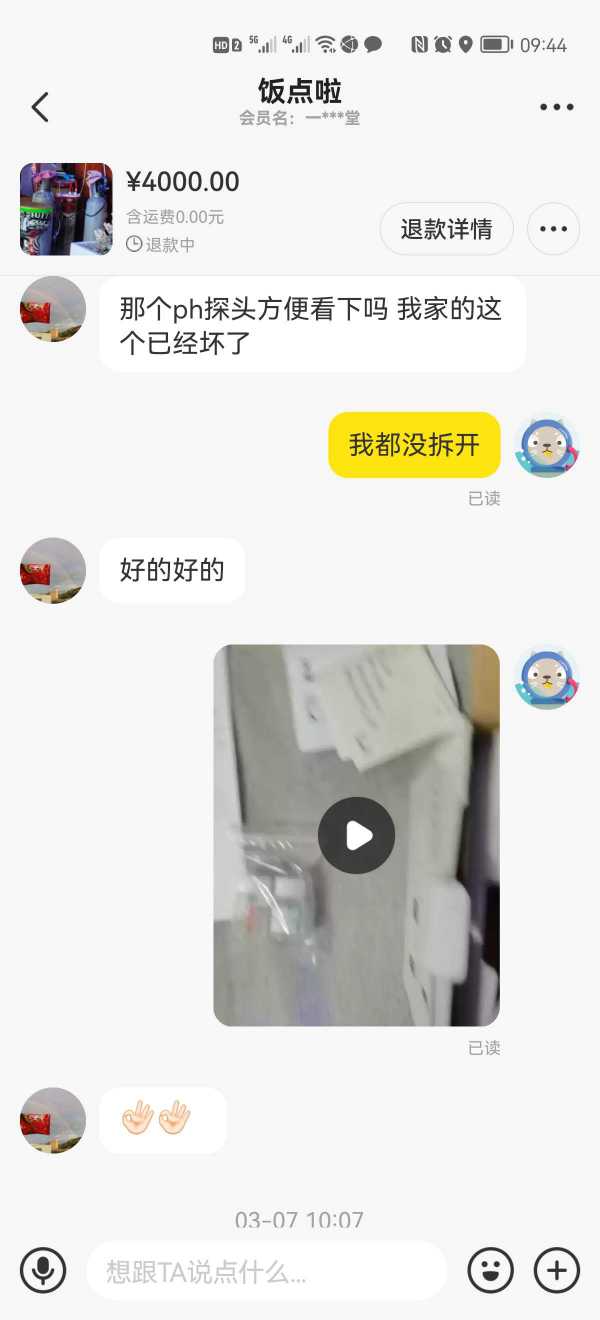
Task: Open the emoji picker
Action: [x=490, y=1271]
